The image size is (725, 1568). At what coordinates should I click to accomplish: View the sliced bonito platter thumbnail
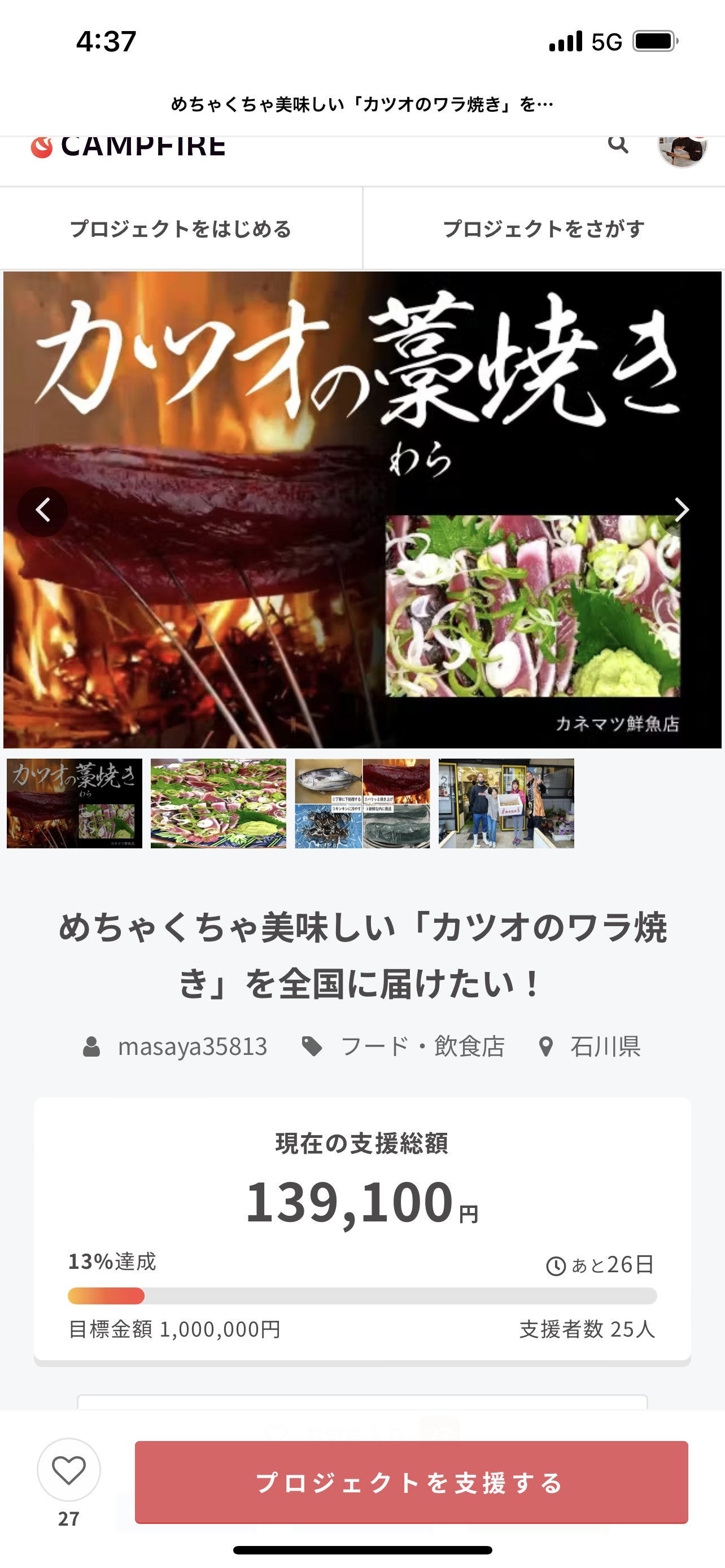[218, 803]
